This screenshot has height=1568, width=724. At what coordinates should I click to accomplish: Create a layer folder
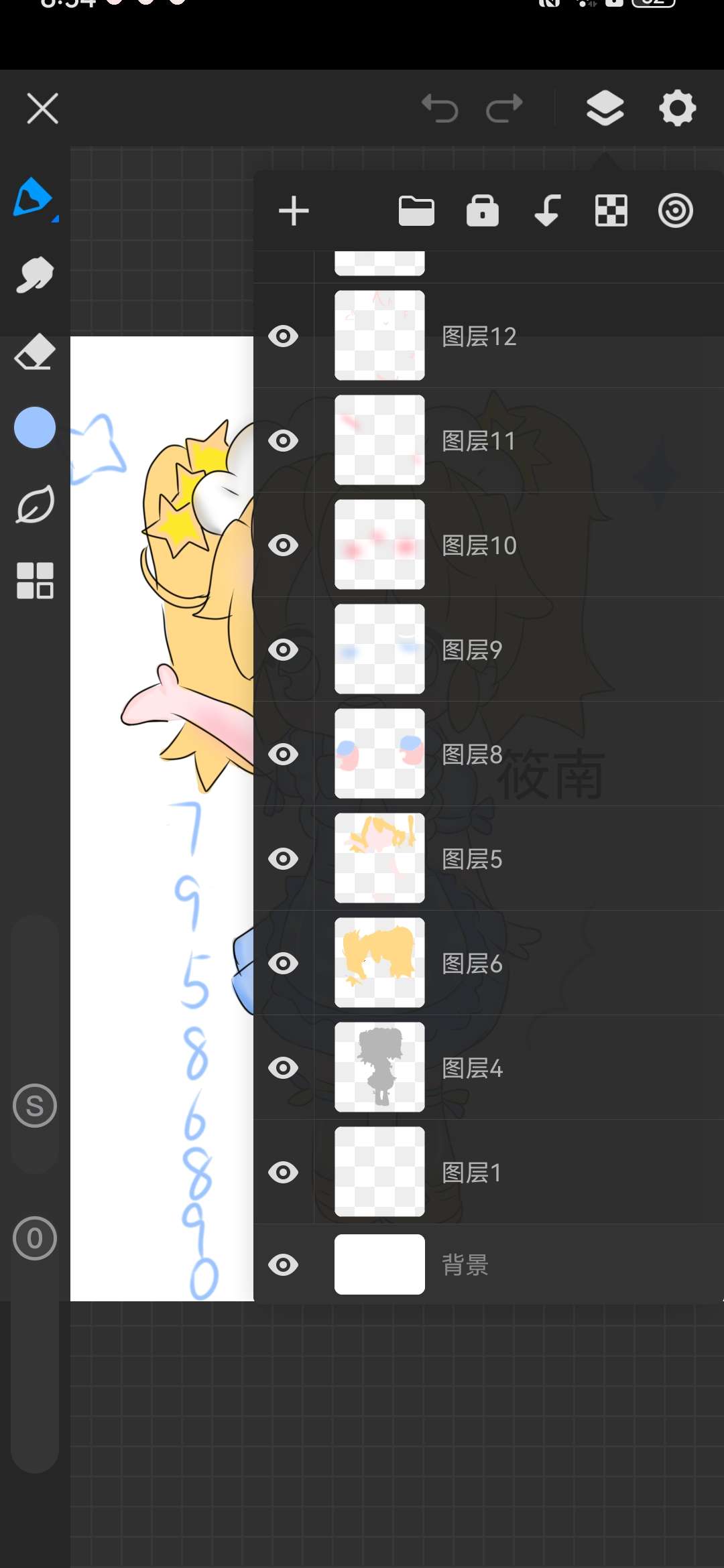[416, 211]
